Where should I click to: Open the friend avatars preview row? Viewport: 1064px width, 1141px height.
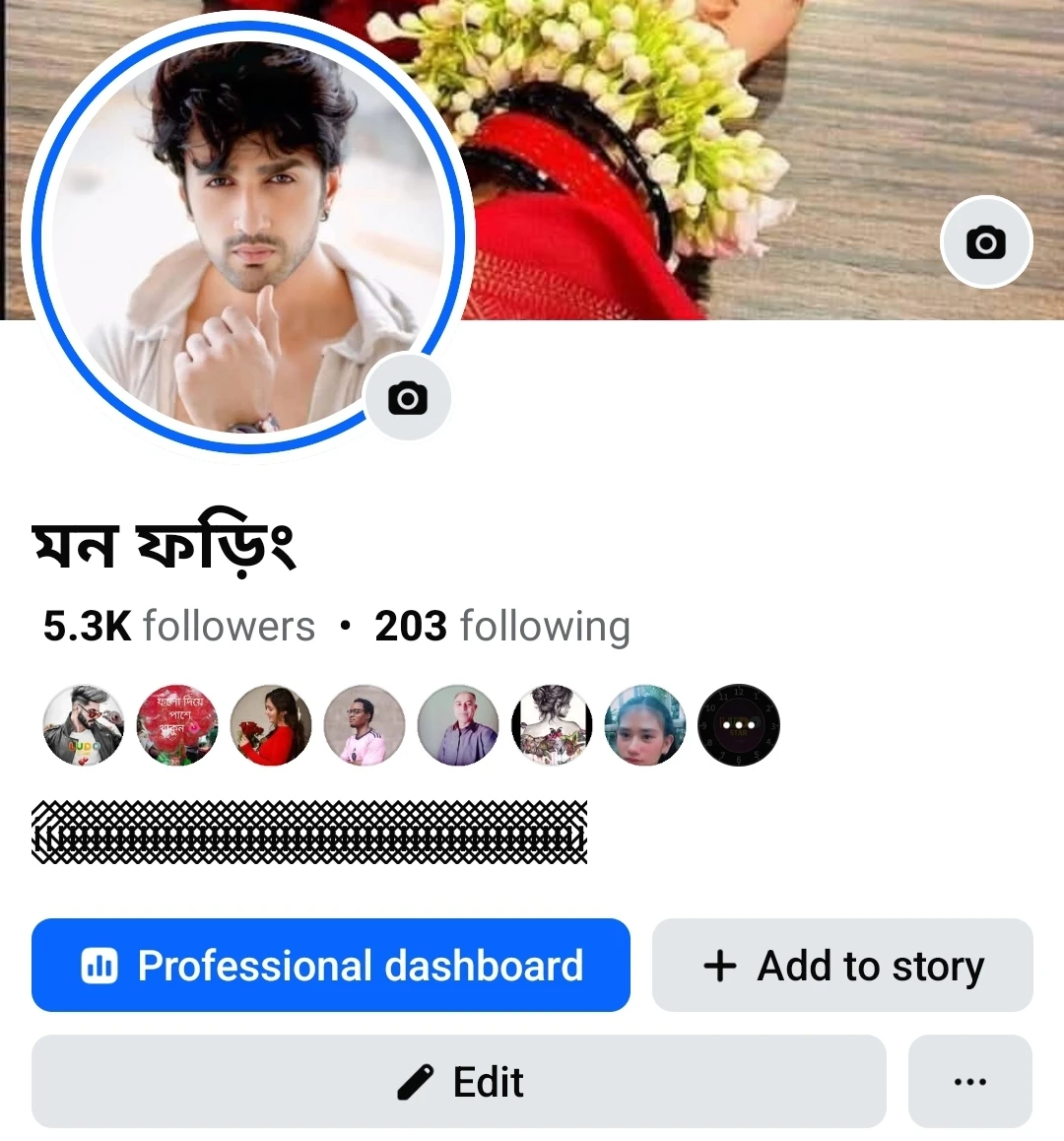tap(411, 726)
